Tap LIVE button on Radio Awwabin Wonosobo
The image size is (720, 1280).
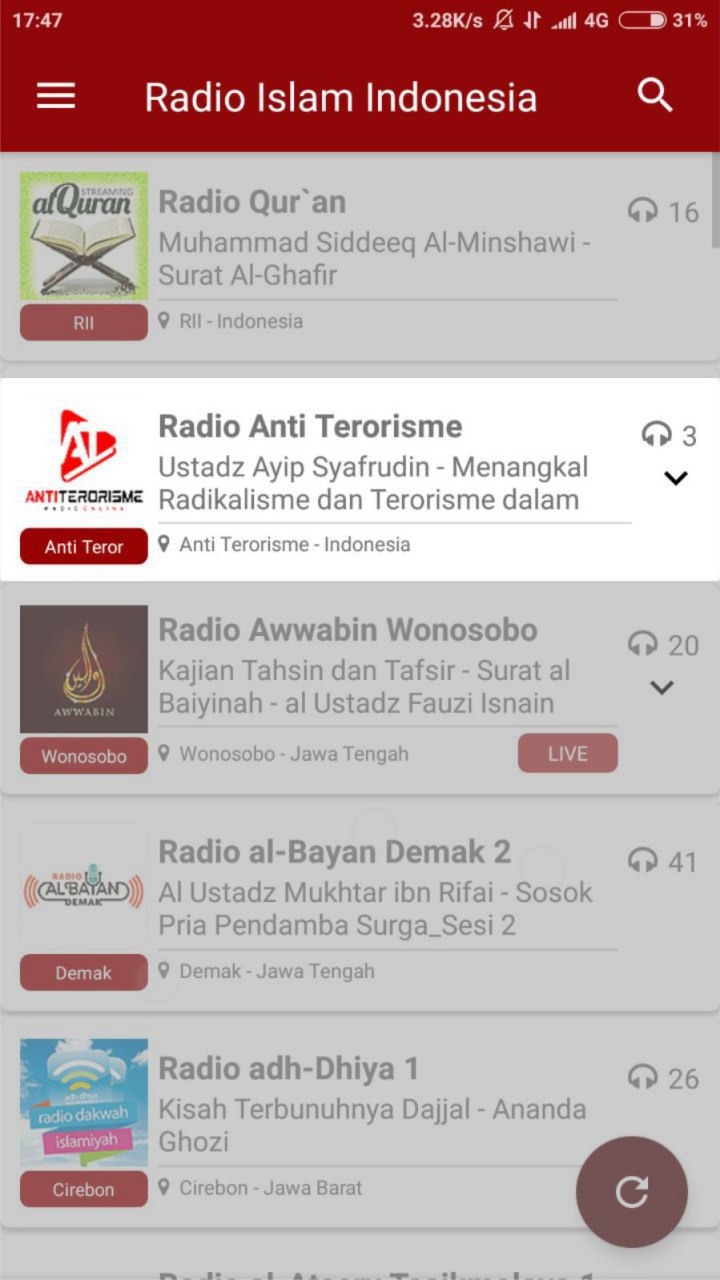pos(567,754)
